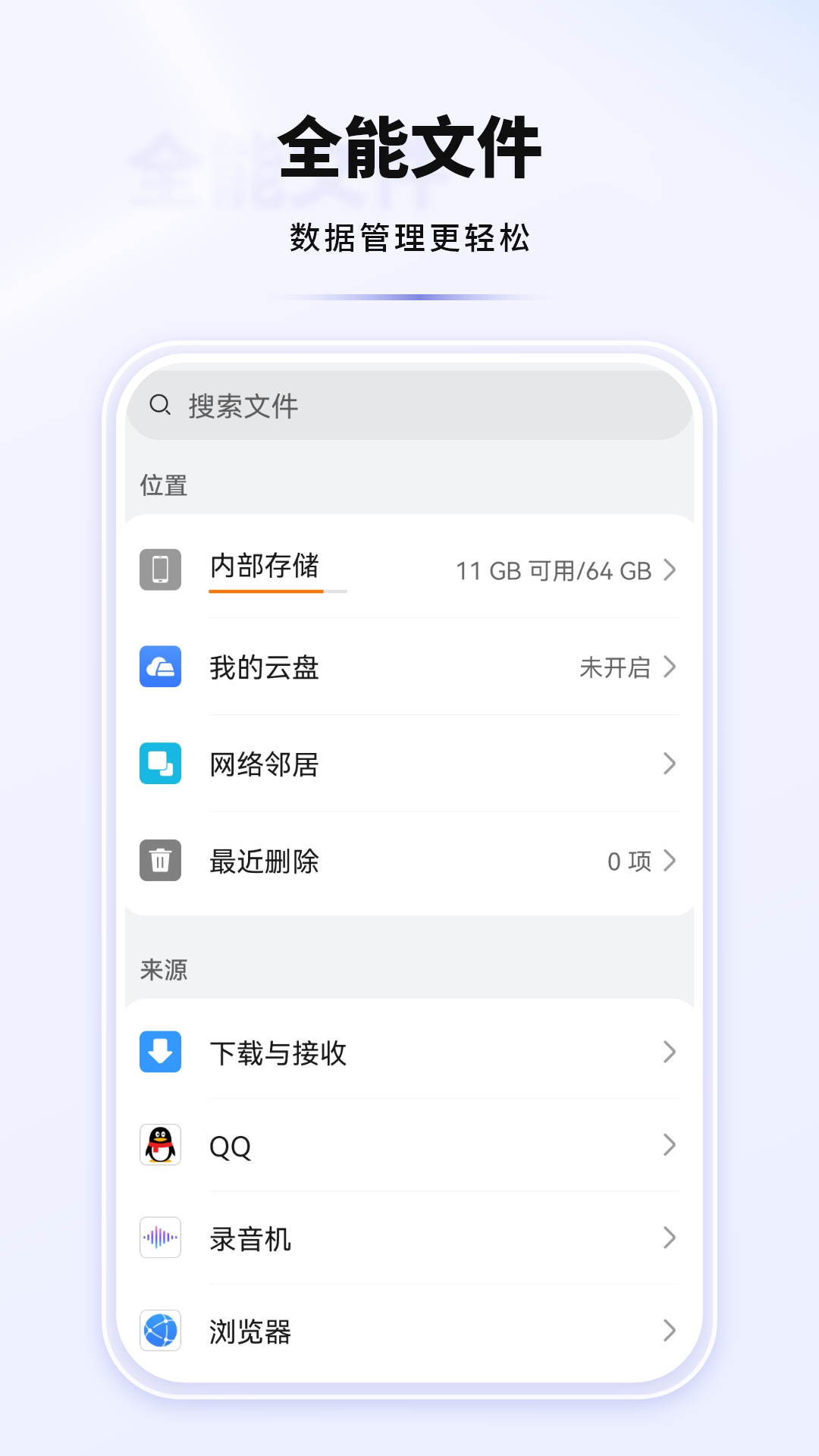Screen dimensions: 819x1456
Task: Tap the browser globe icon
Action: 160,1333
